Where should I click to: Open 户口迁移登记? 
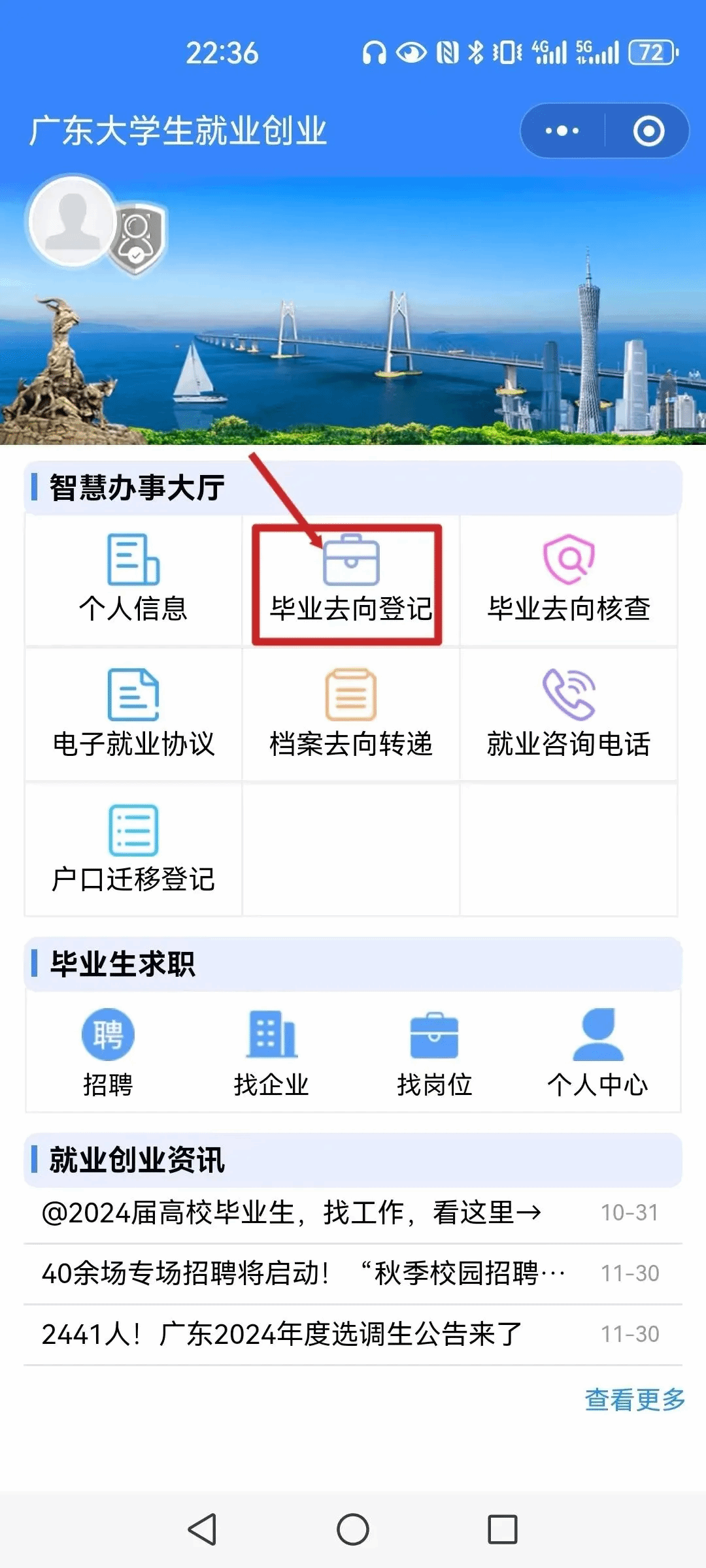(x=133, y=849)
